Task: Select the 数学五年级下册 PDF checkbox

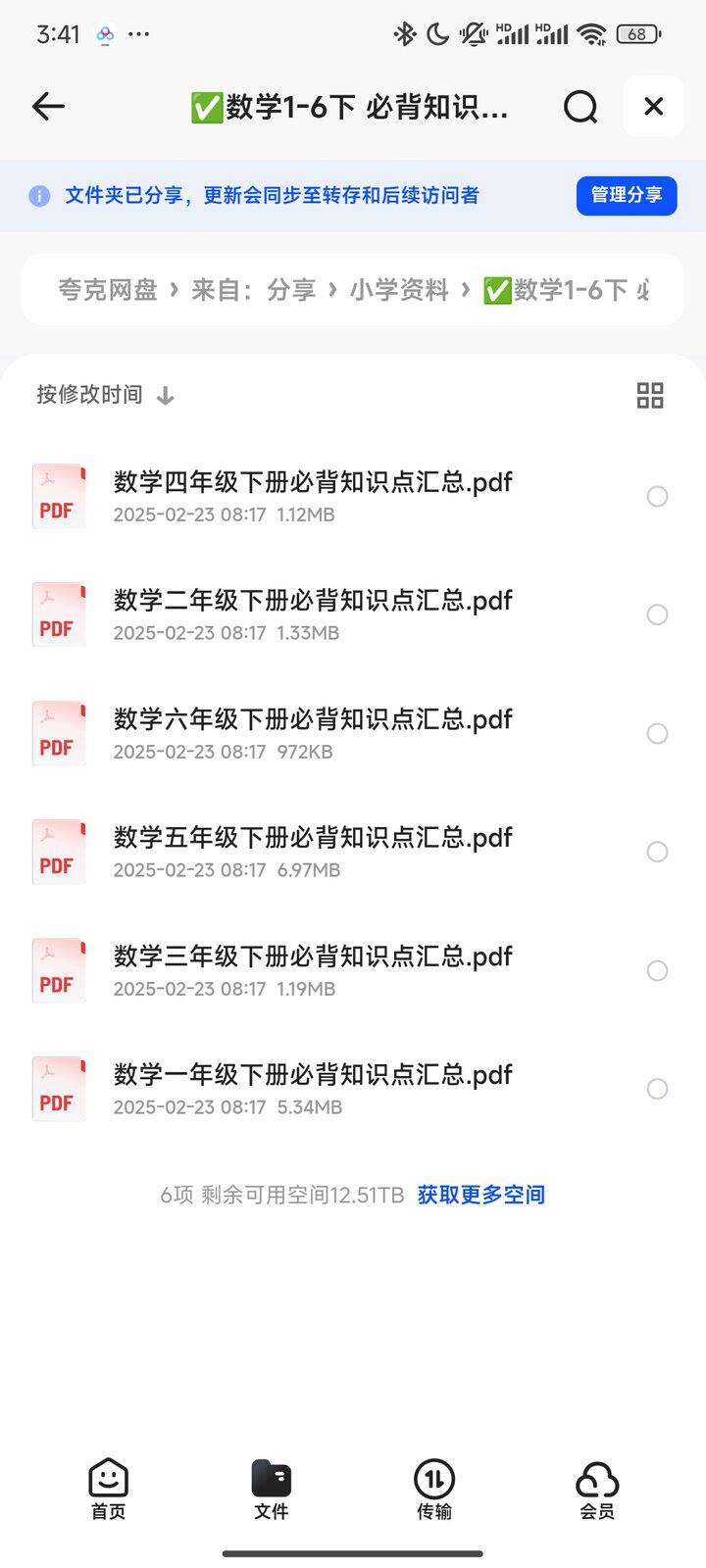Action: [657, 852]
